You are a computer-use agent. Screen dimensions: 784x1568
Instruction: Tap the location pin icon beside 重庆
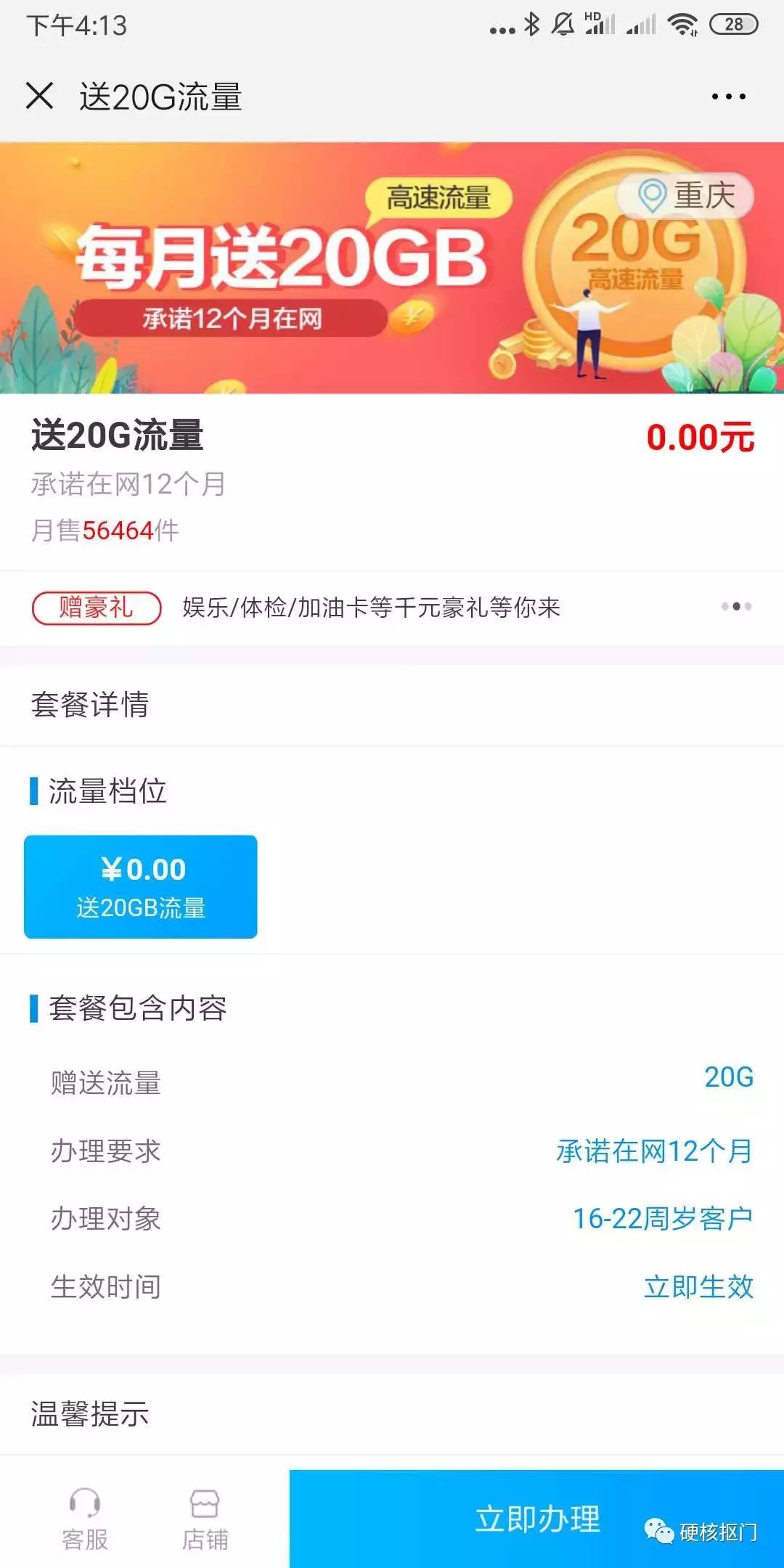pos(652,195)
